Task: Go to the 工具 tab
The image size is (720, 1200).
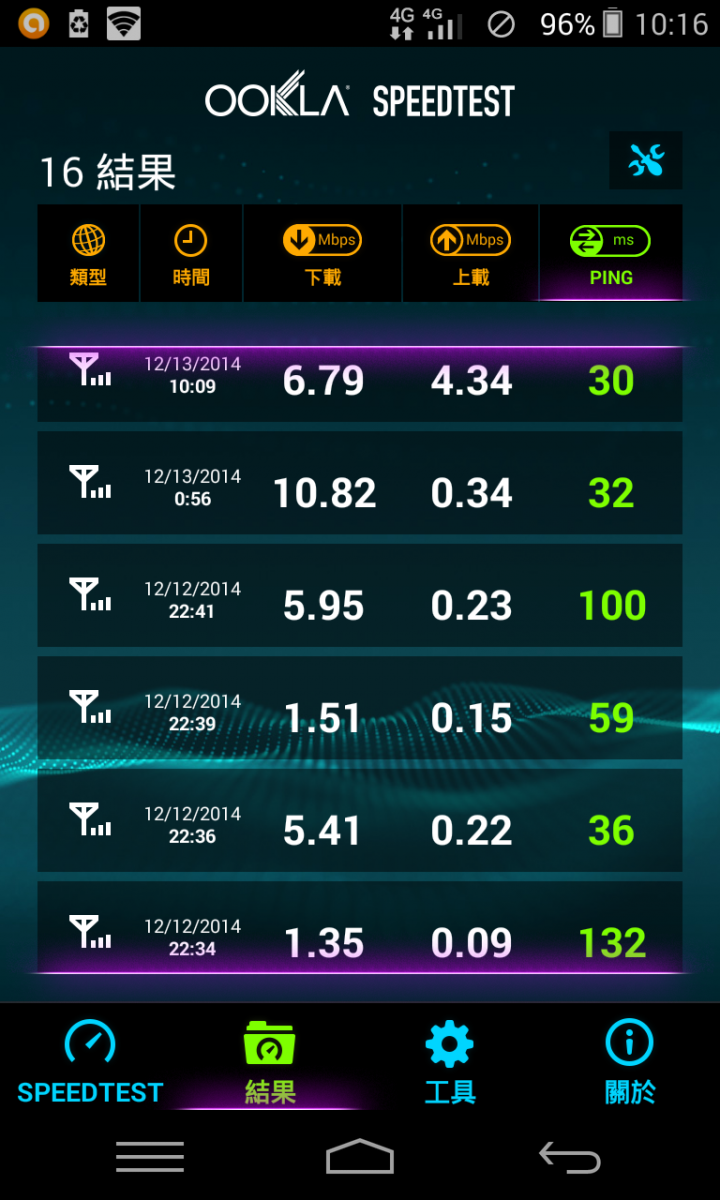Action: 450,1060
